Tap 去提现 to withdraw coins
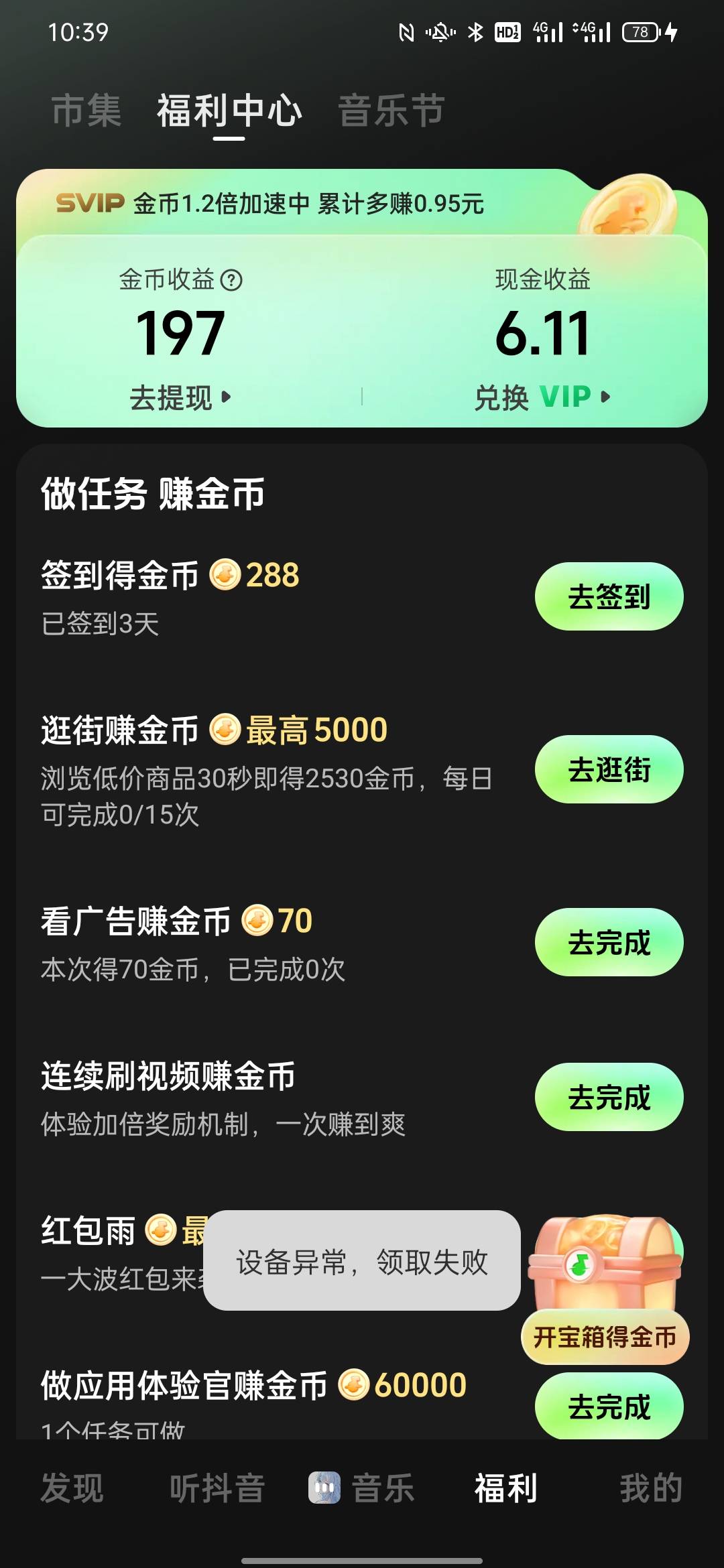This screenshot has height=1568, width=724. (180, 397)
